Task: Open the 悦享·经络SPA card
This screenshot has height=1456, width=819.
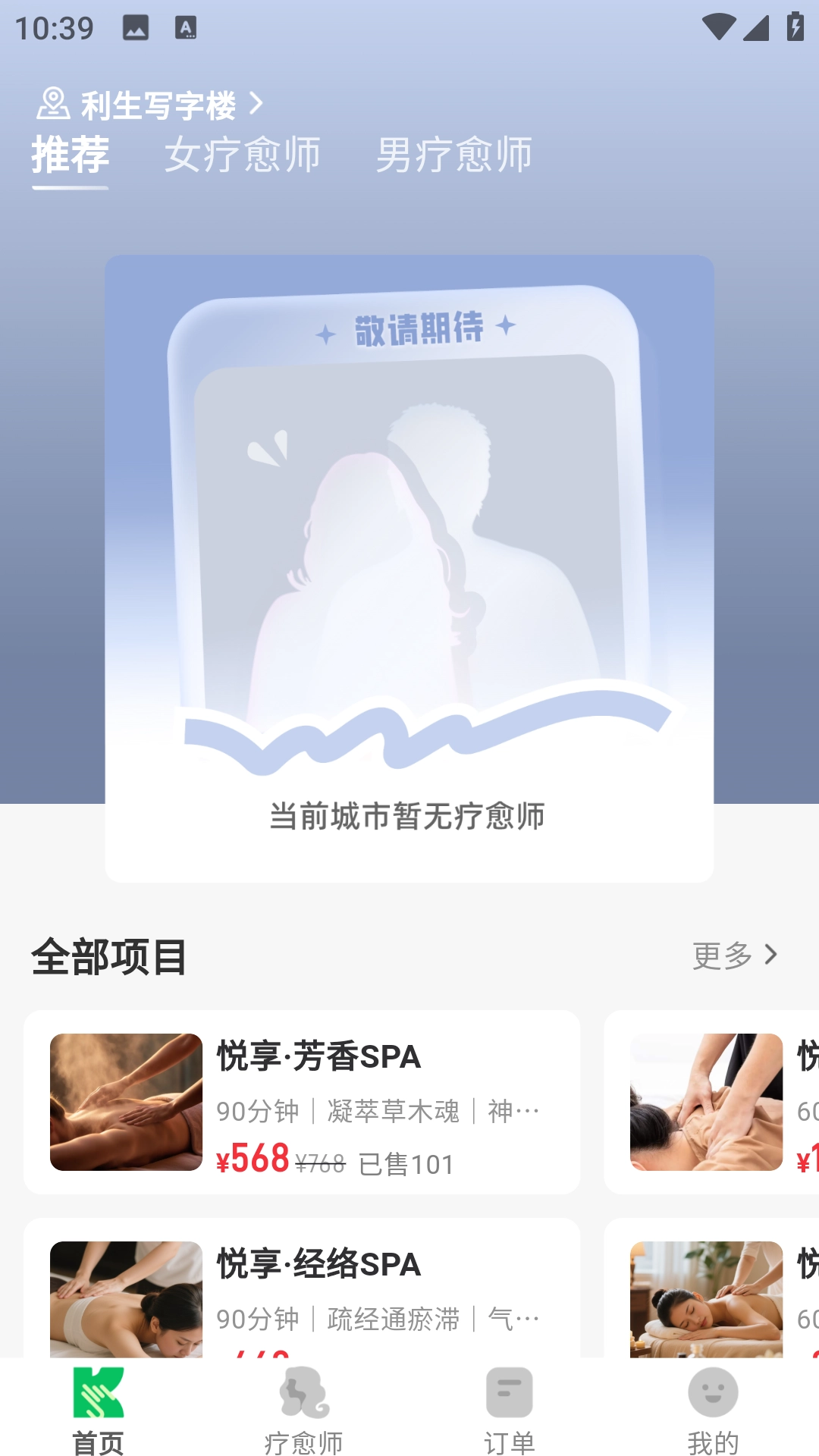Action: coord(302,1289)
